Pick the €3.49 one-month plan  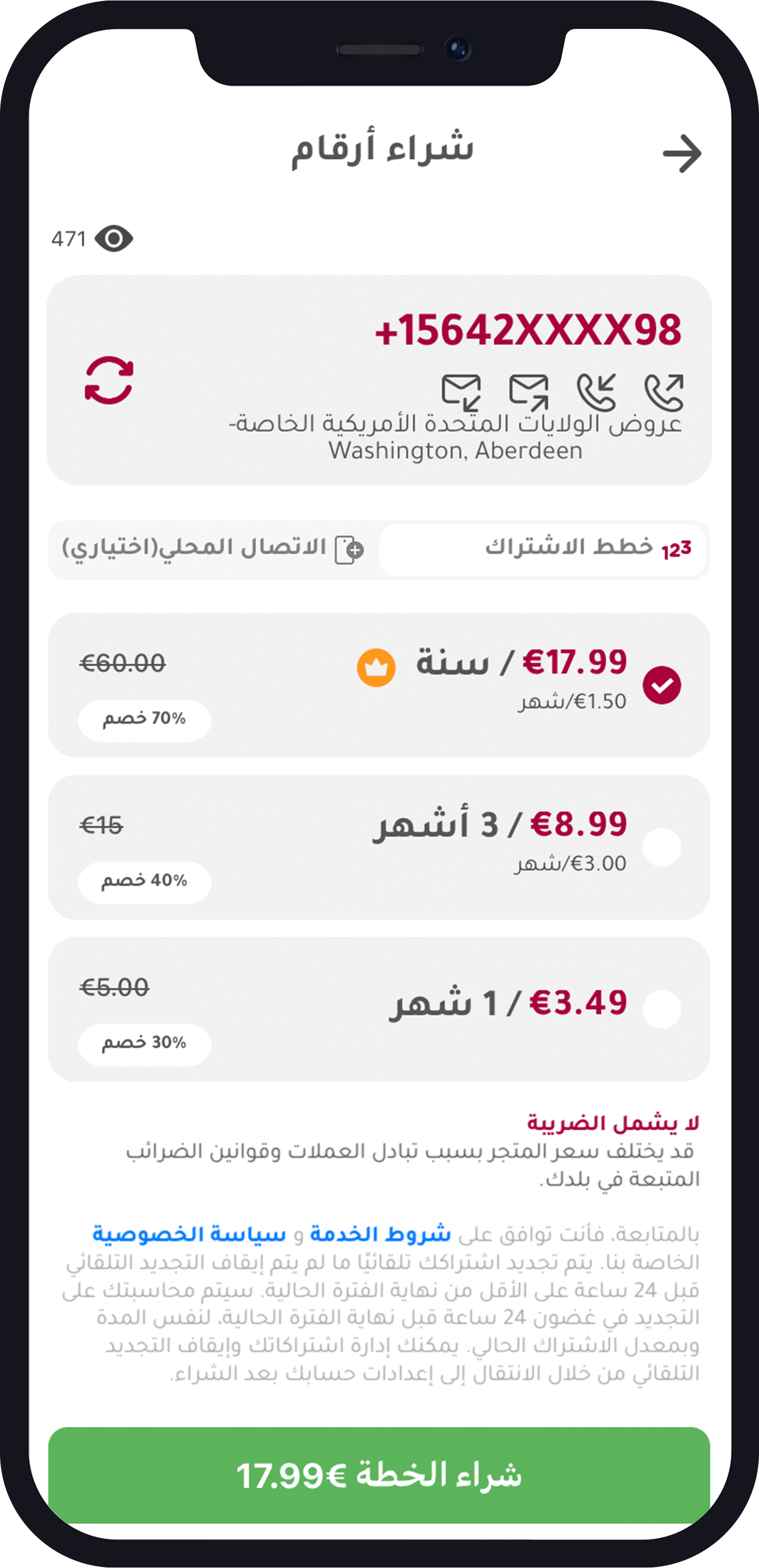[x=661, y=1009]
